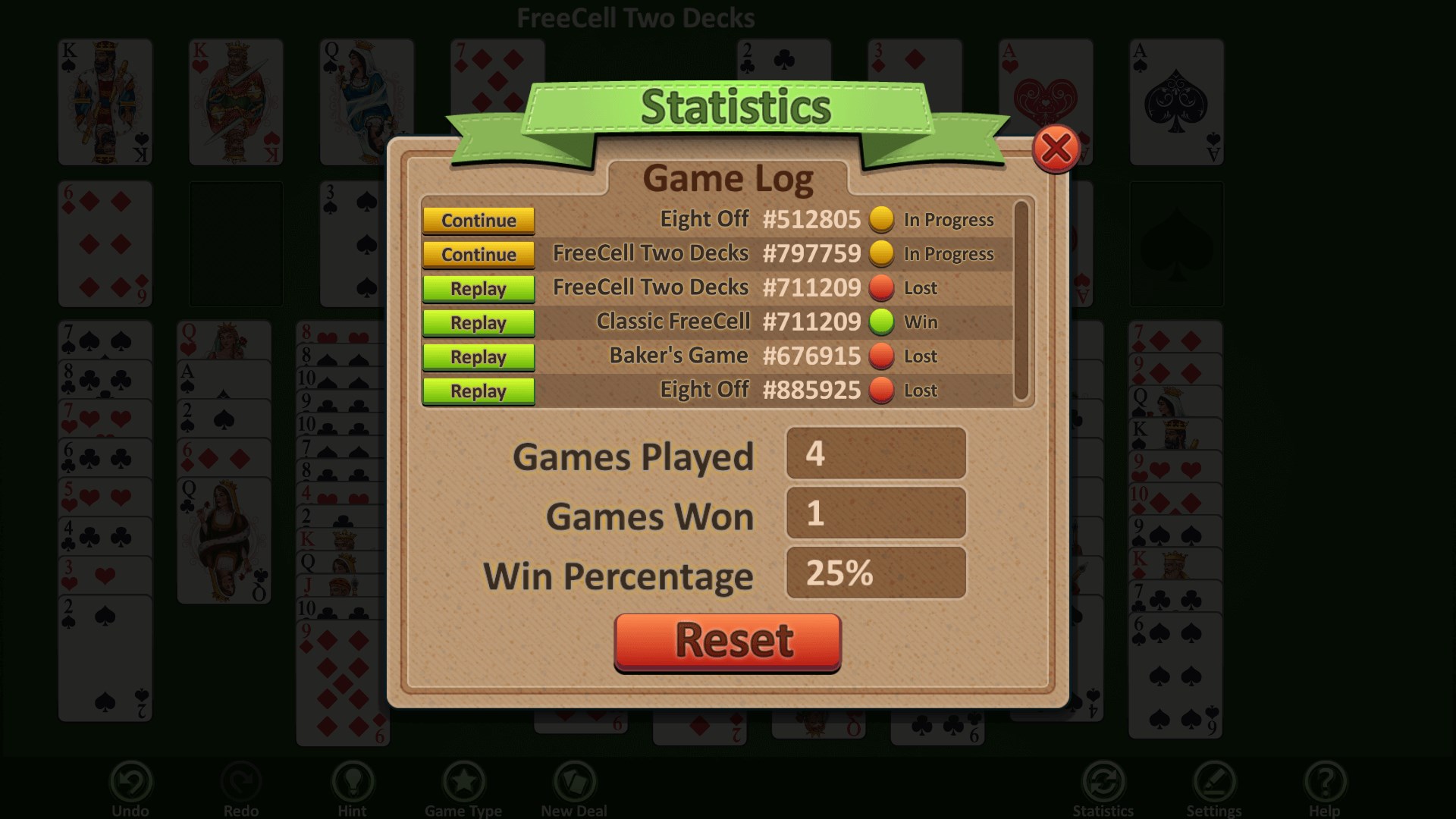This screenshot has height=819, width=1456.
Task: Continue FreeCell Two Decks game #797759
Action: pos(479,254)
